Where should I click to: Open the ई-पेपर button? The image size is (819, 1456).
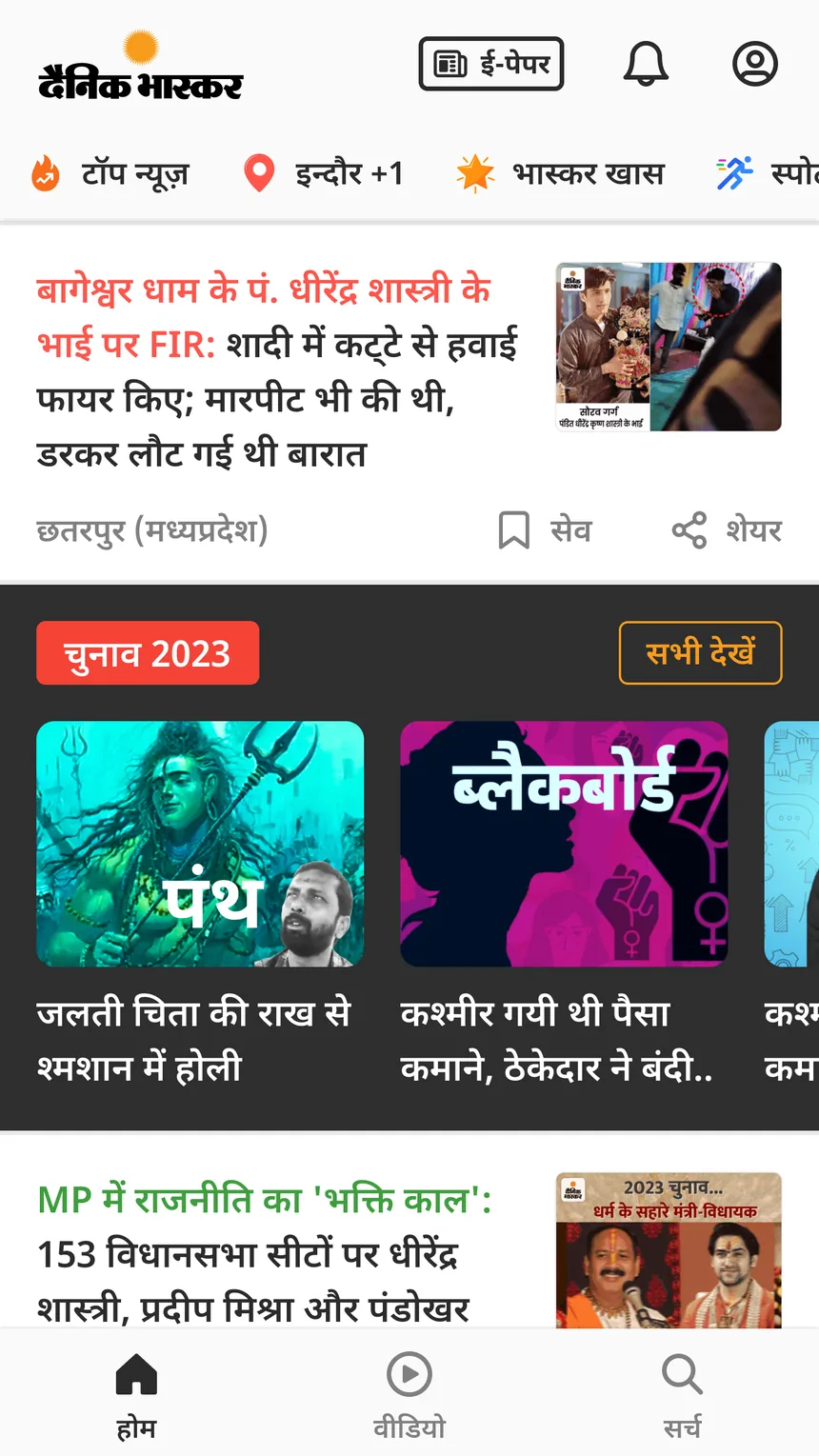point(491,64)
